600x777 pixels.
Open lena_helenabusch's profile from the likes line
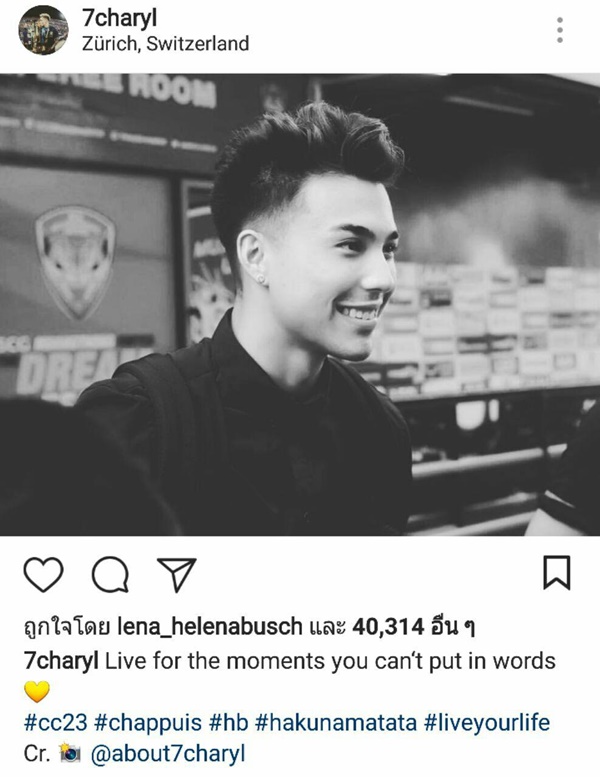click(x=209, y=628)
